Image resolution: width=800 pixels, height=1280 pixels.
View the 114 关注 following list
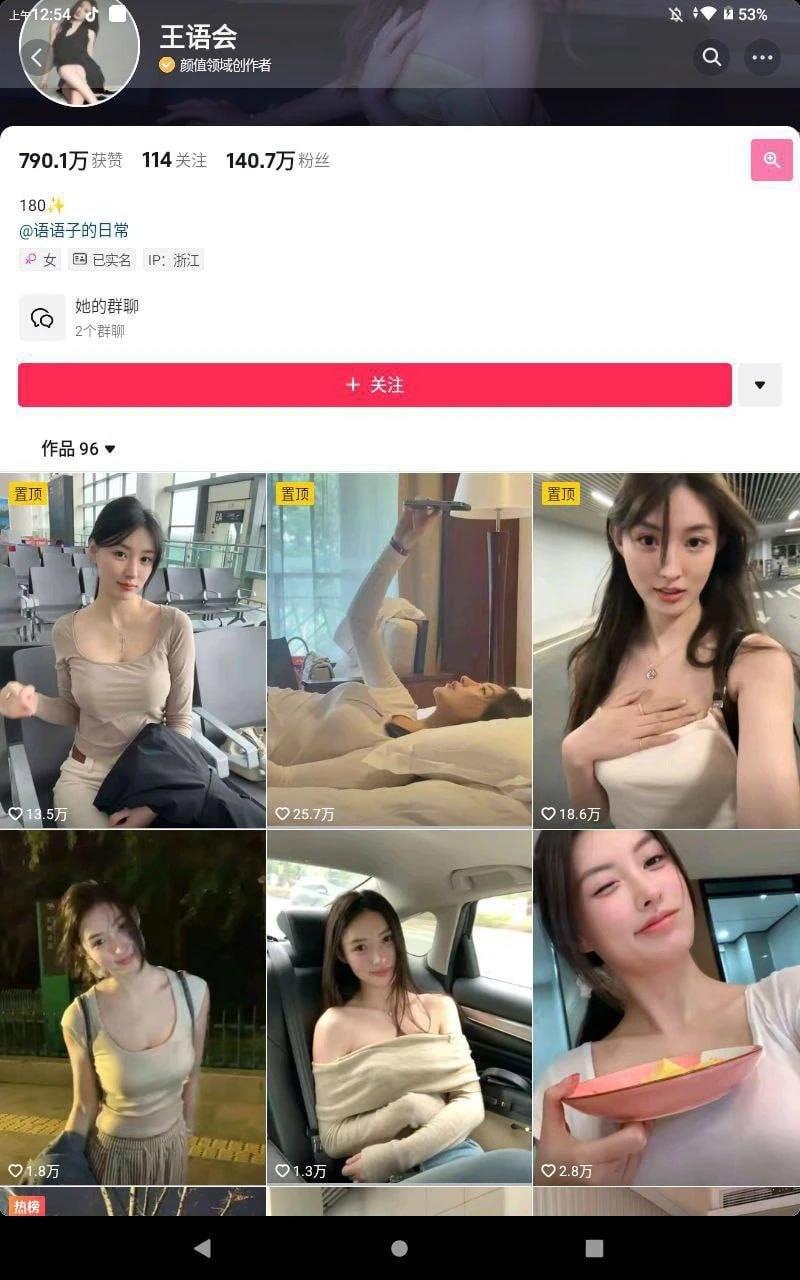coord(174,160)
